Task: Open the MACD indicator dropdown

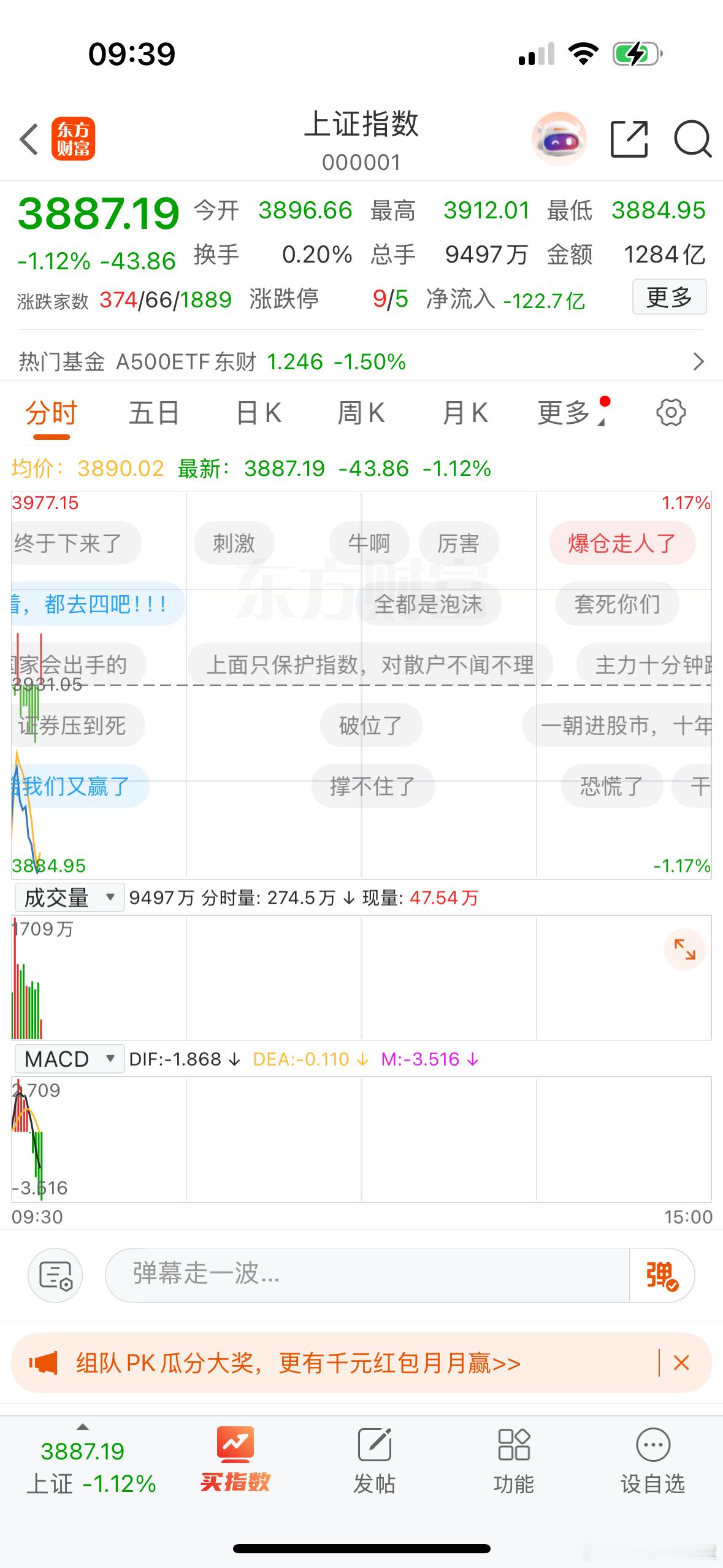Action: (x=69, y=1059)
